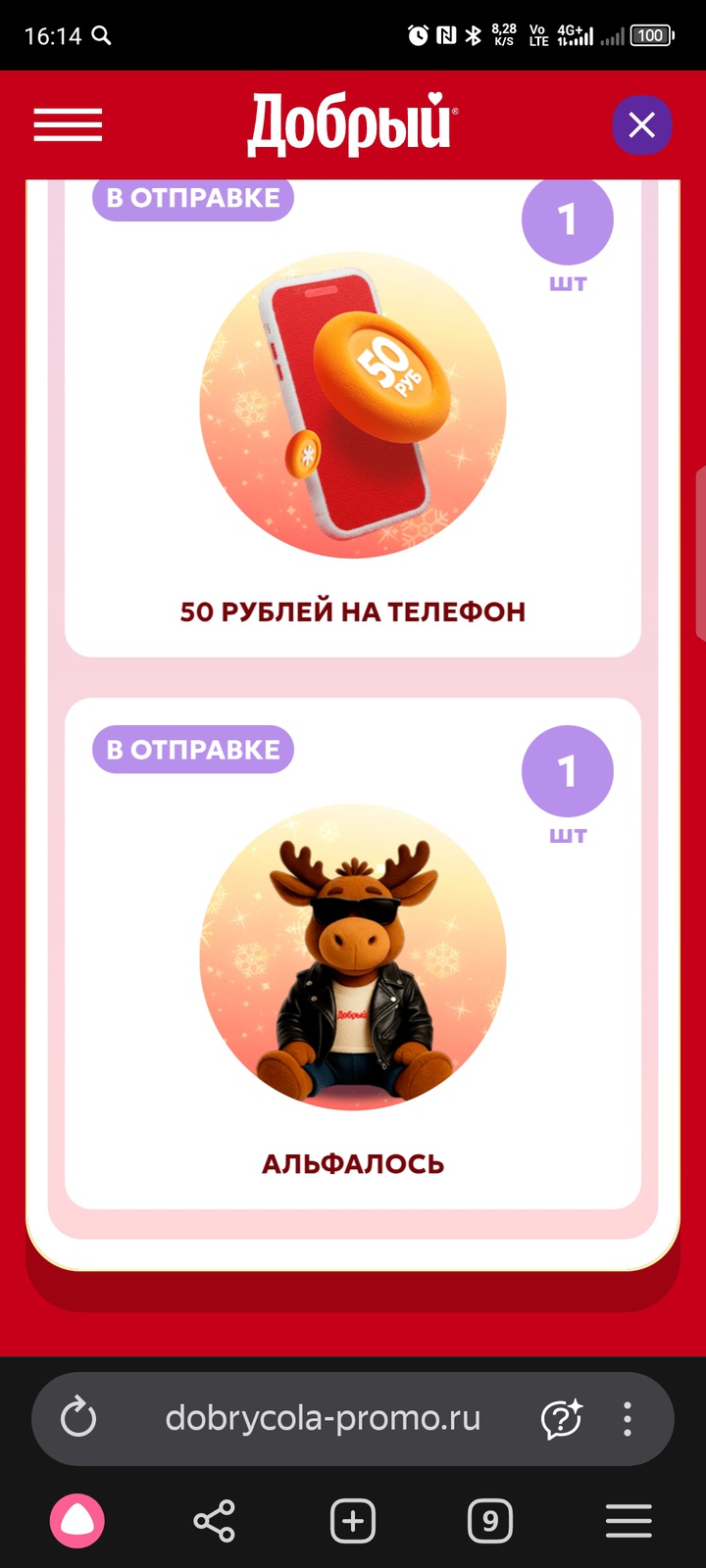The image size is (706, 1568).
Task: Open the 50 рублей на телефон prize card
Action: coord(352,421)
